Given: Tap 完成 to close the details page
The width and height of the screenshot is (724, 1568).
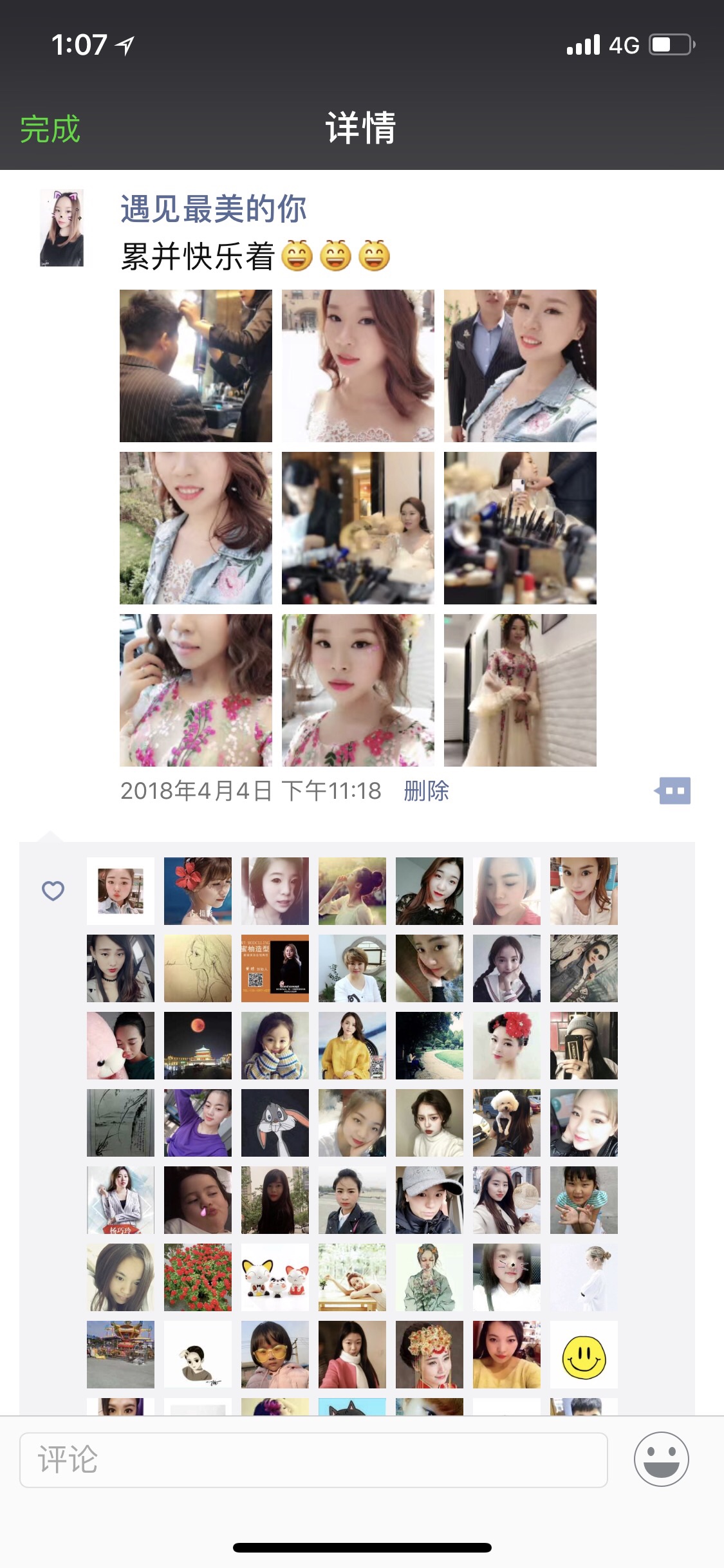Looking at the screenshot, I should point(50,129).
